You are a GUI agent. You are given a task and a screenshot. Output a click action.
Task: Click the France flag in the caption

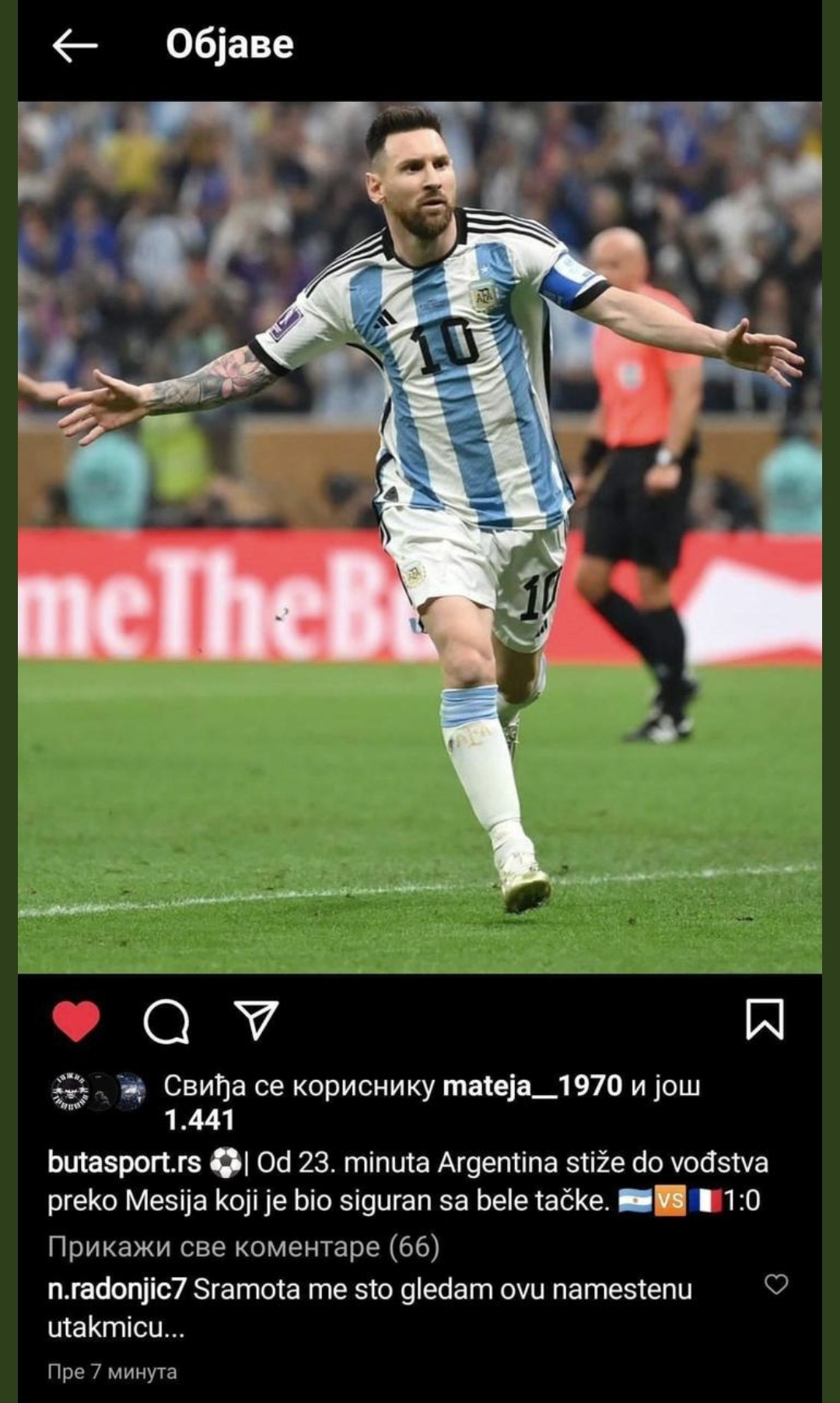click(x=704, y=1198)
